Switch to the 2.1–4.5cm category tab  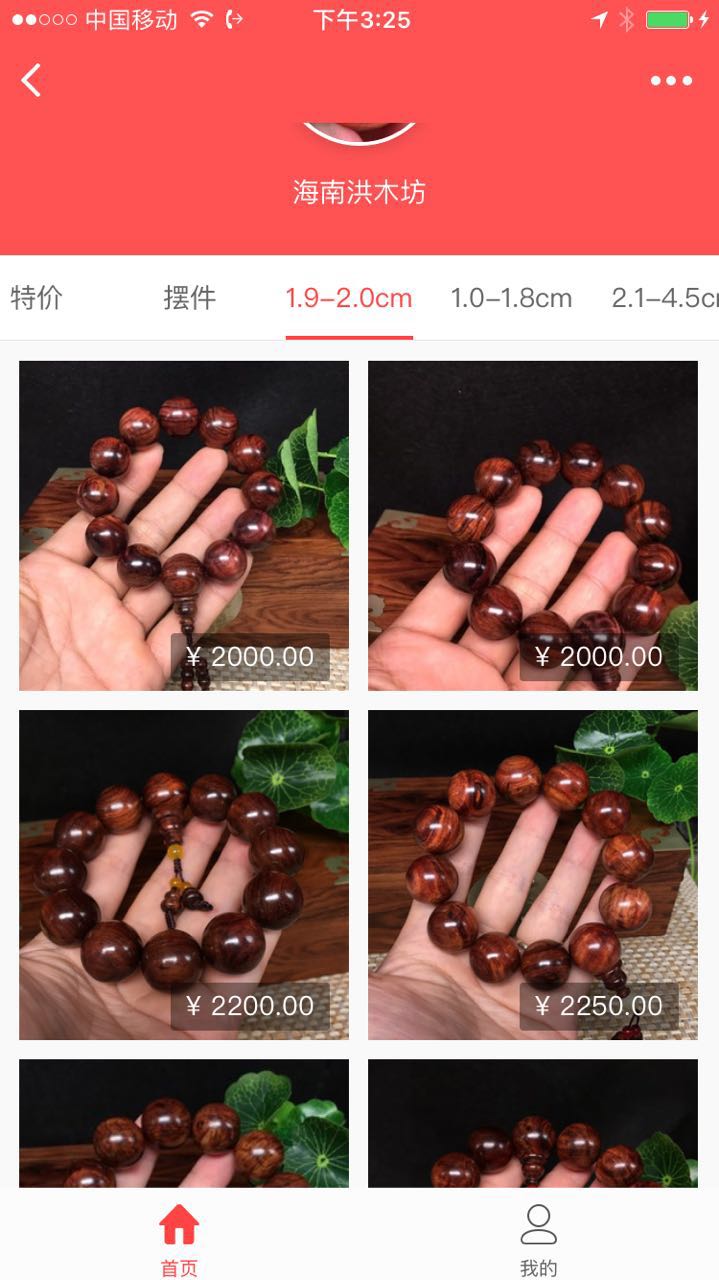(x=664, y=298)
